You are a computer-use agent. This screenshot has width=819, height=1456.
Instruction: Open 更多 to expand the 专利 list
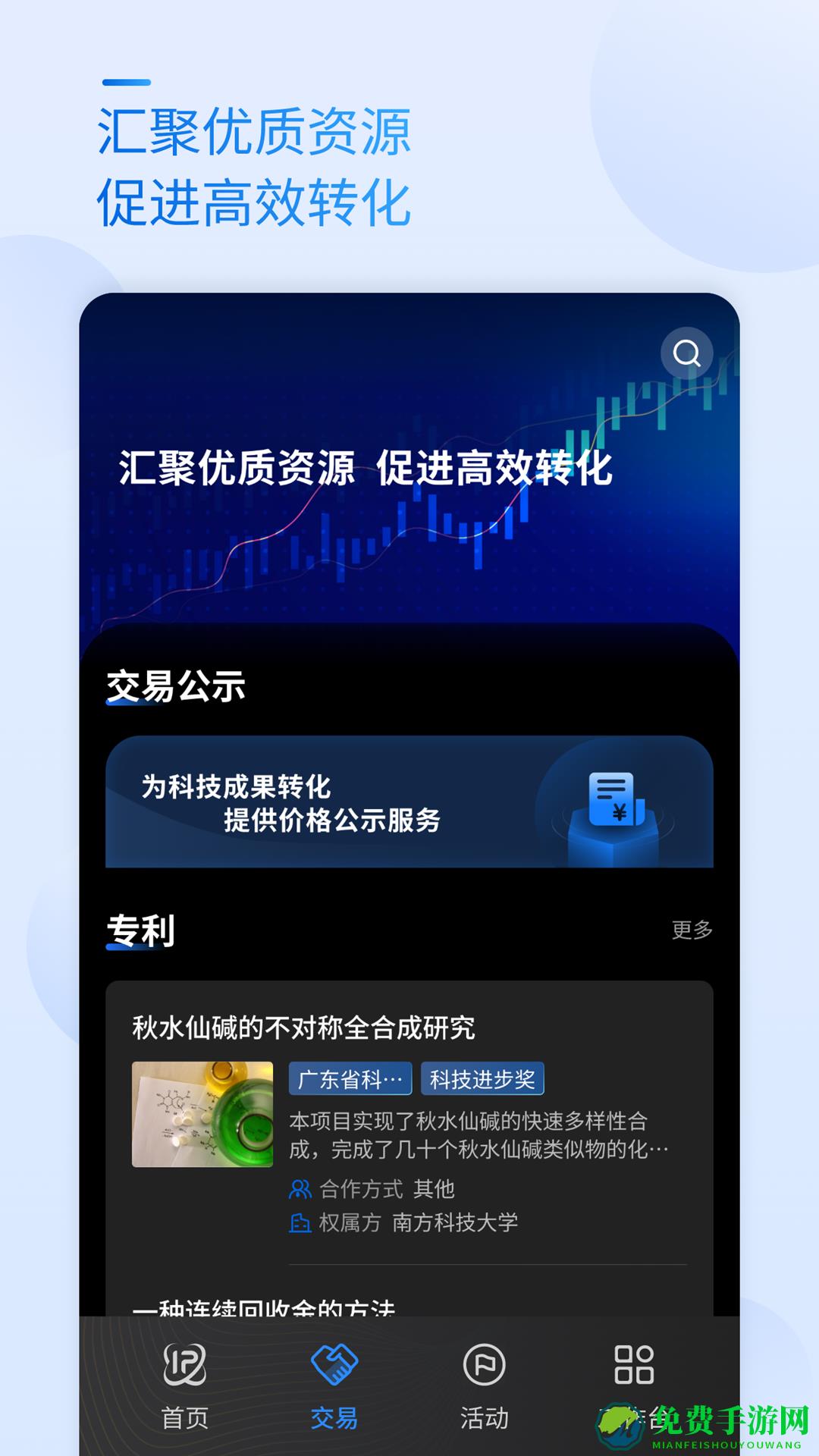(692, 928)
